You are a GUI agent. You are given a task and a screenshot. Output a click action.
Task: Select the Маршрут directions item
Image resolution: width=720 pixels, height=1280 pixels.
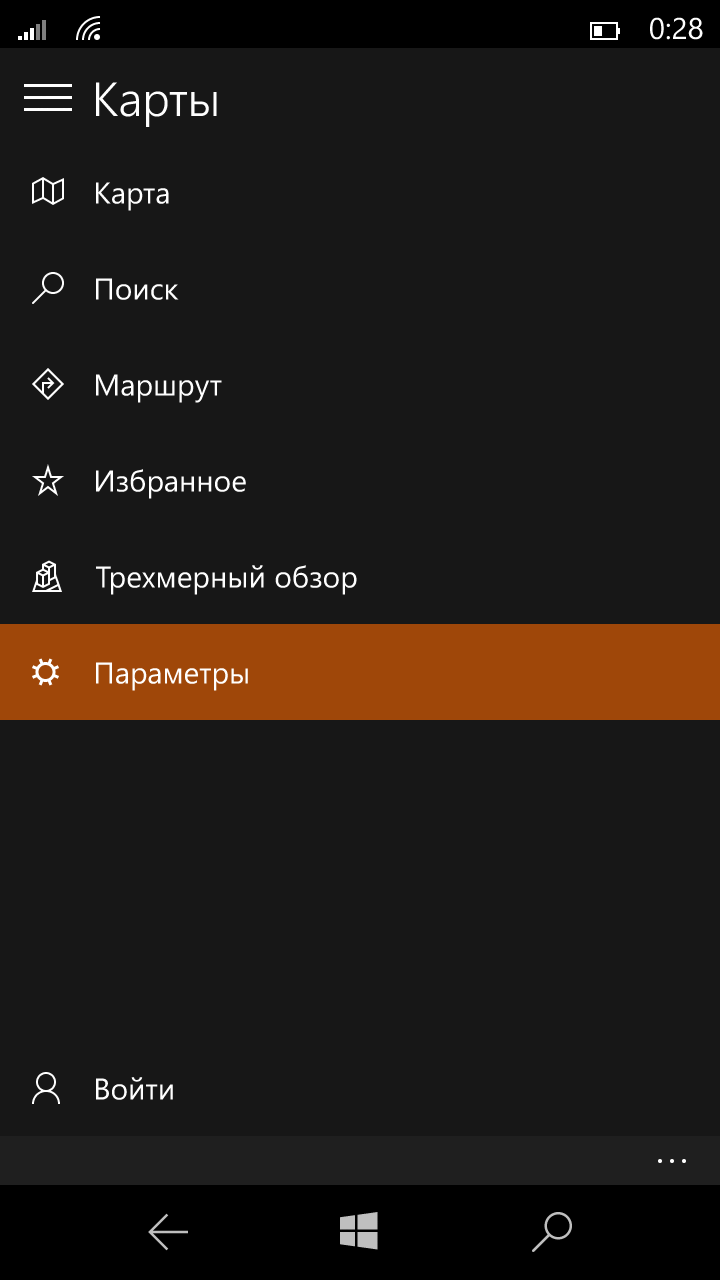(157, 385)
